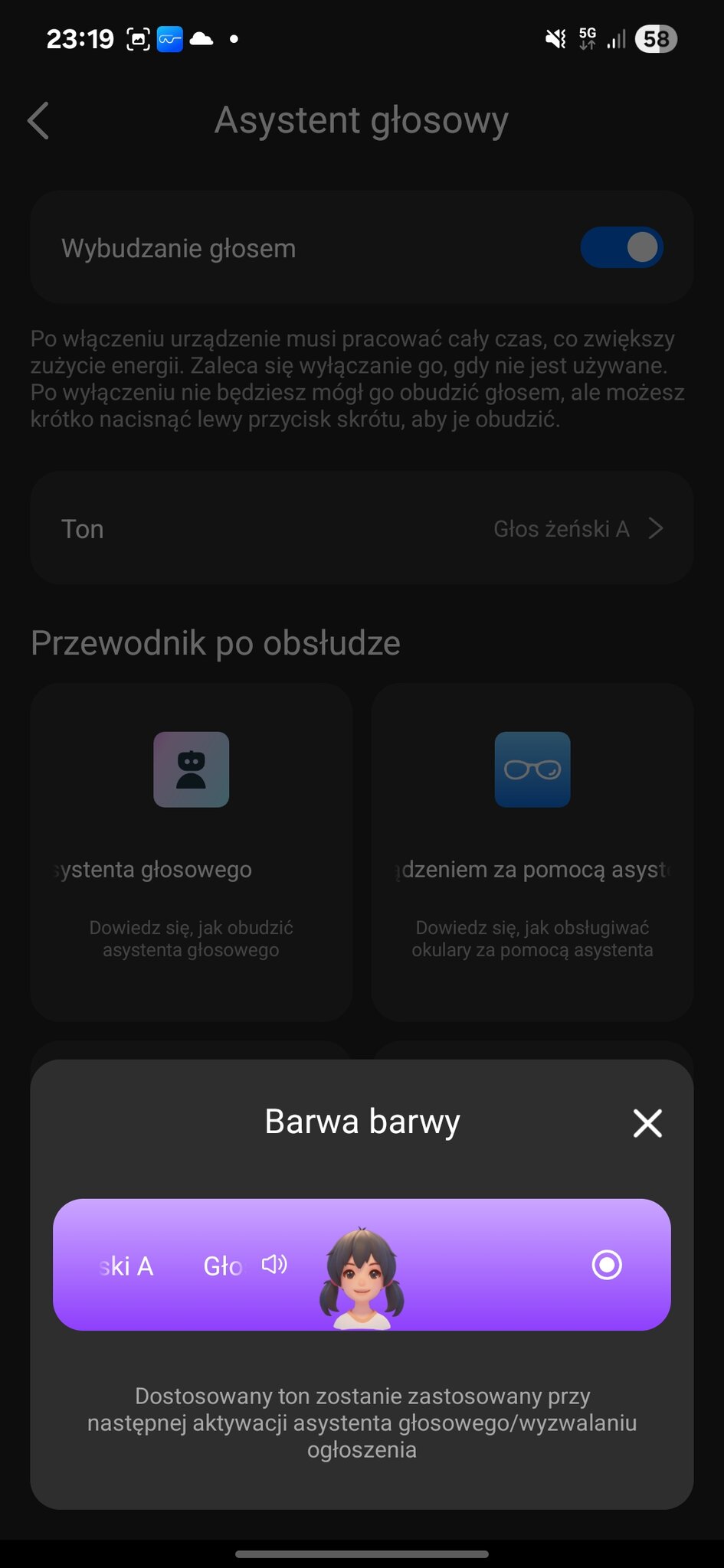
Task: Open the guide on operating glasses with assistant
Action: tap(532, 851)
